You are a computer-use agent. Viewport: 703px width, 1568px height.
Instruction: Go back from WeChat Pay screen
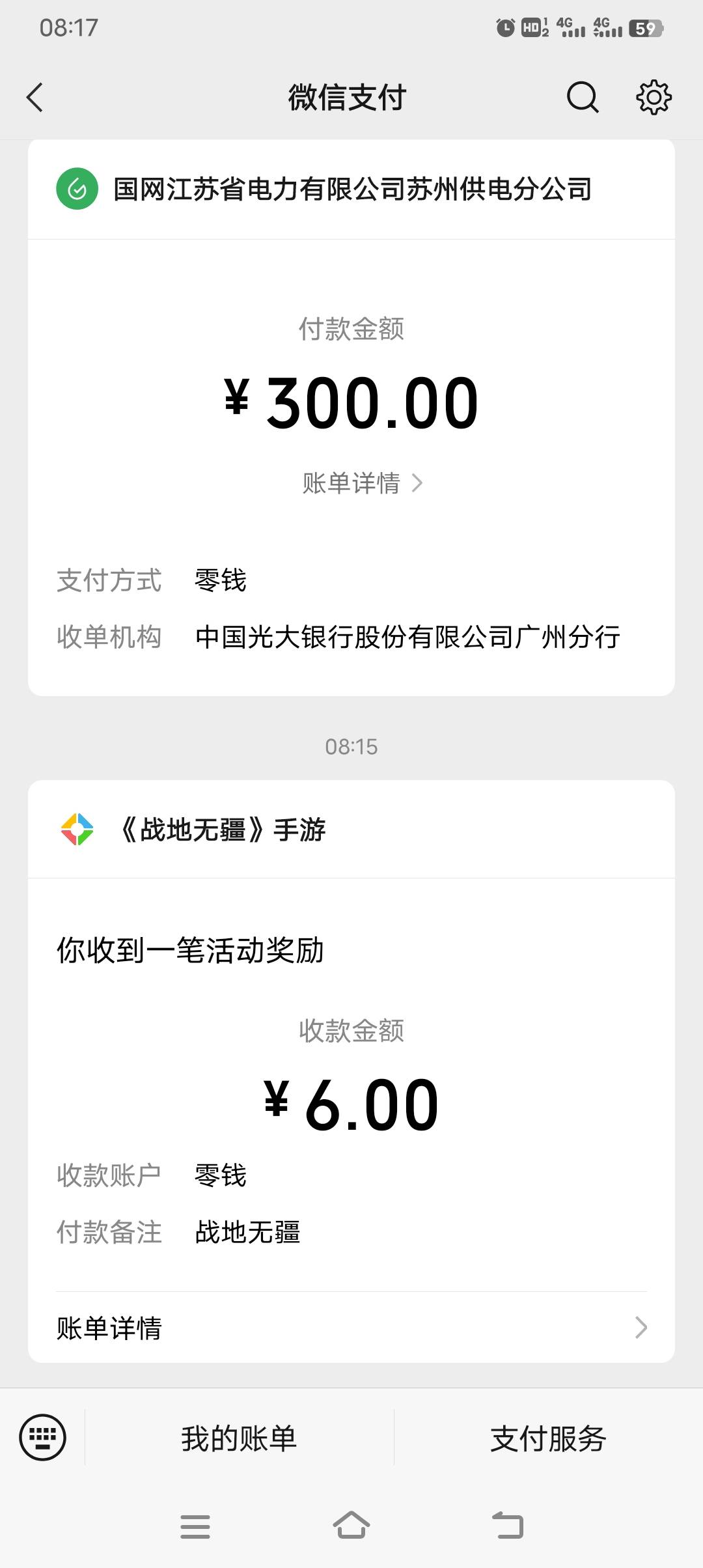coord(34,98)
